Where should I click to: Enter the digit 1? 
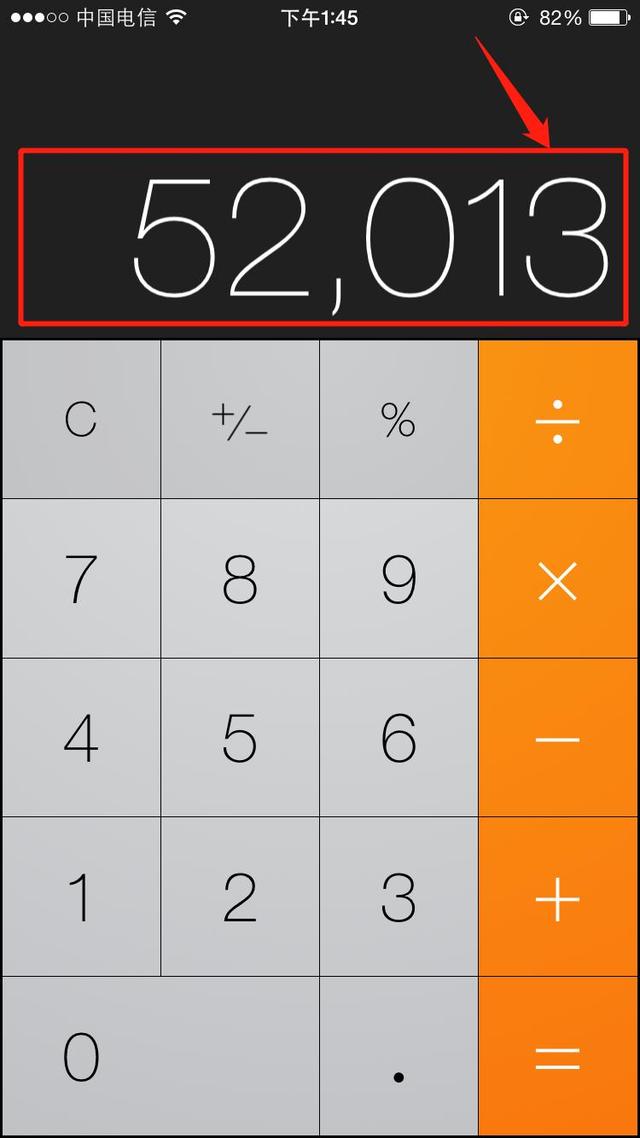(81, 896)
